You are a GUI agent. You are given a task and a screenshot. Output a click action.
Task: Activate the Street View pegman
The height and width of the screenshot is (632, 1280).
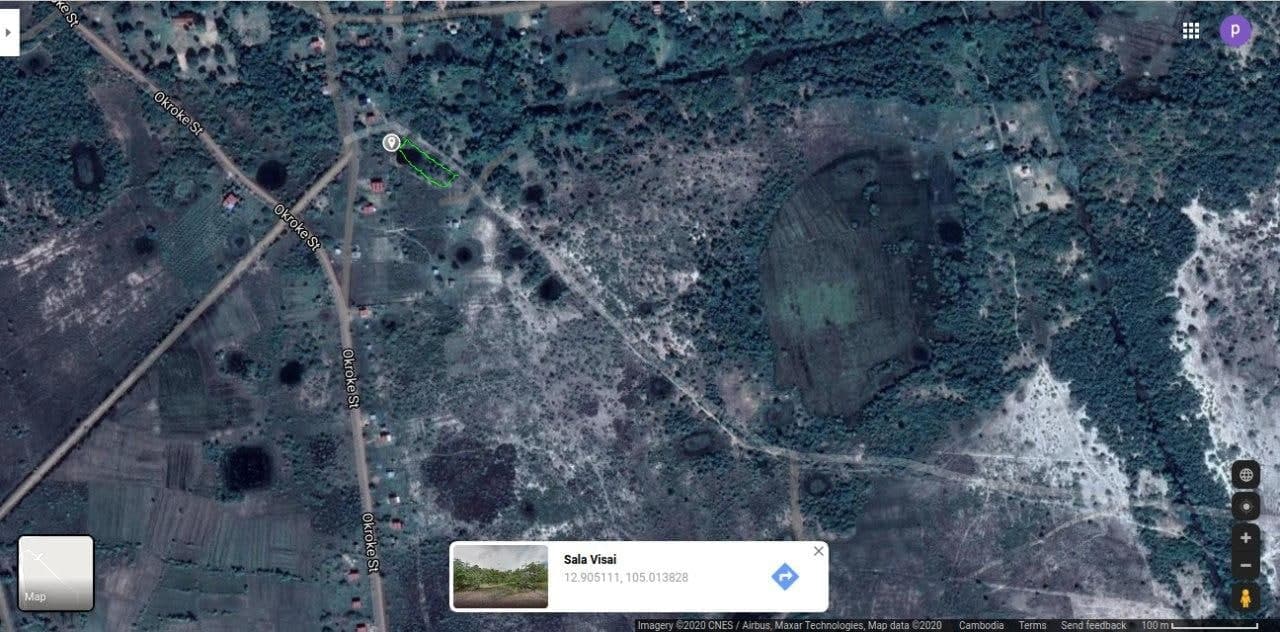[1245, 598]
